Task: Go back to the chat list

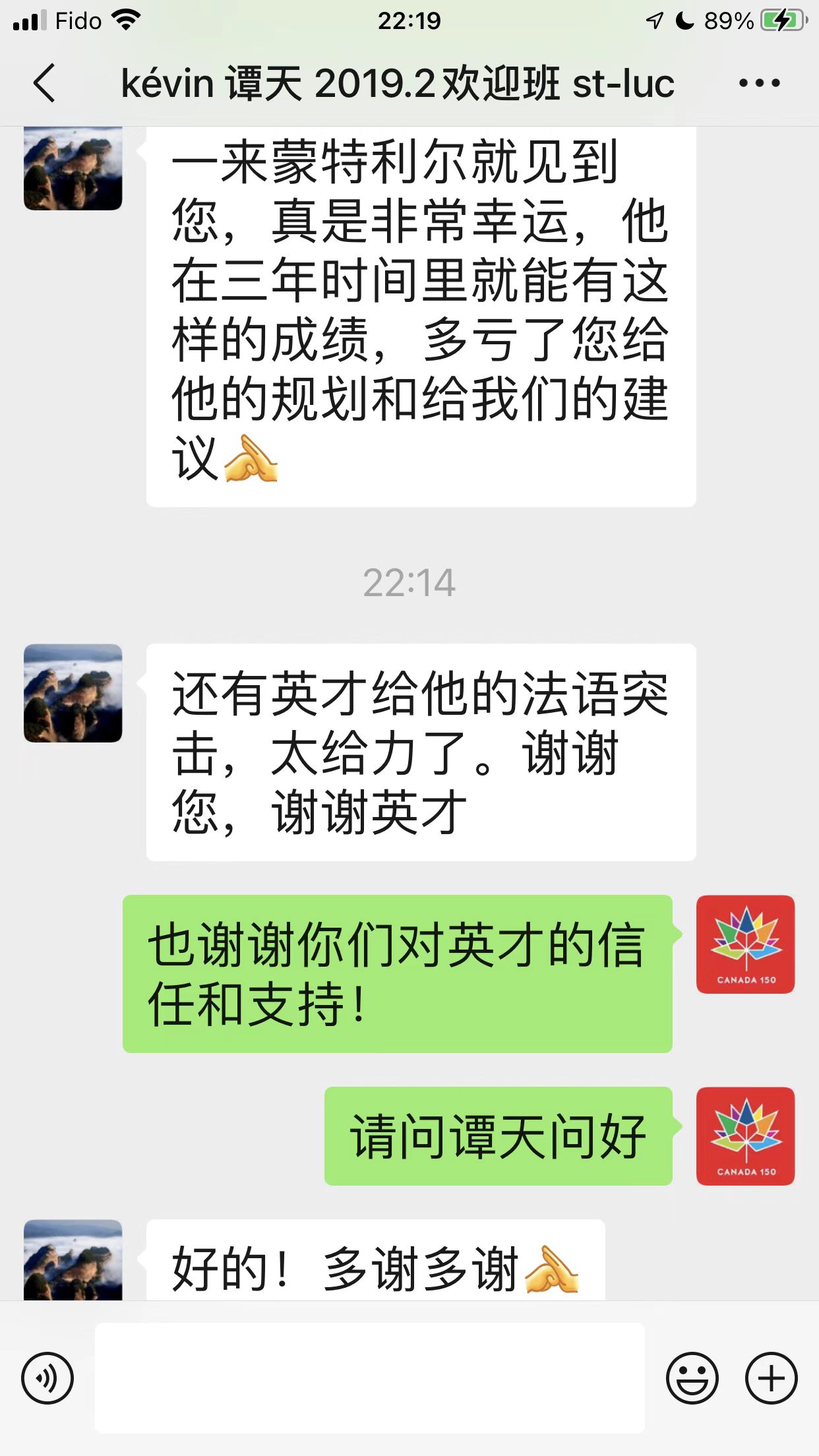Action: (45, 84)
